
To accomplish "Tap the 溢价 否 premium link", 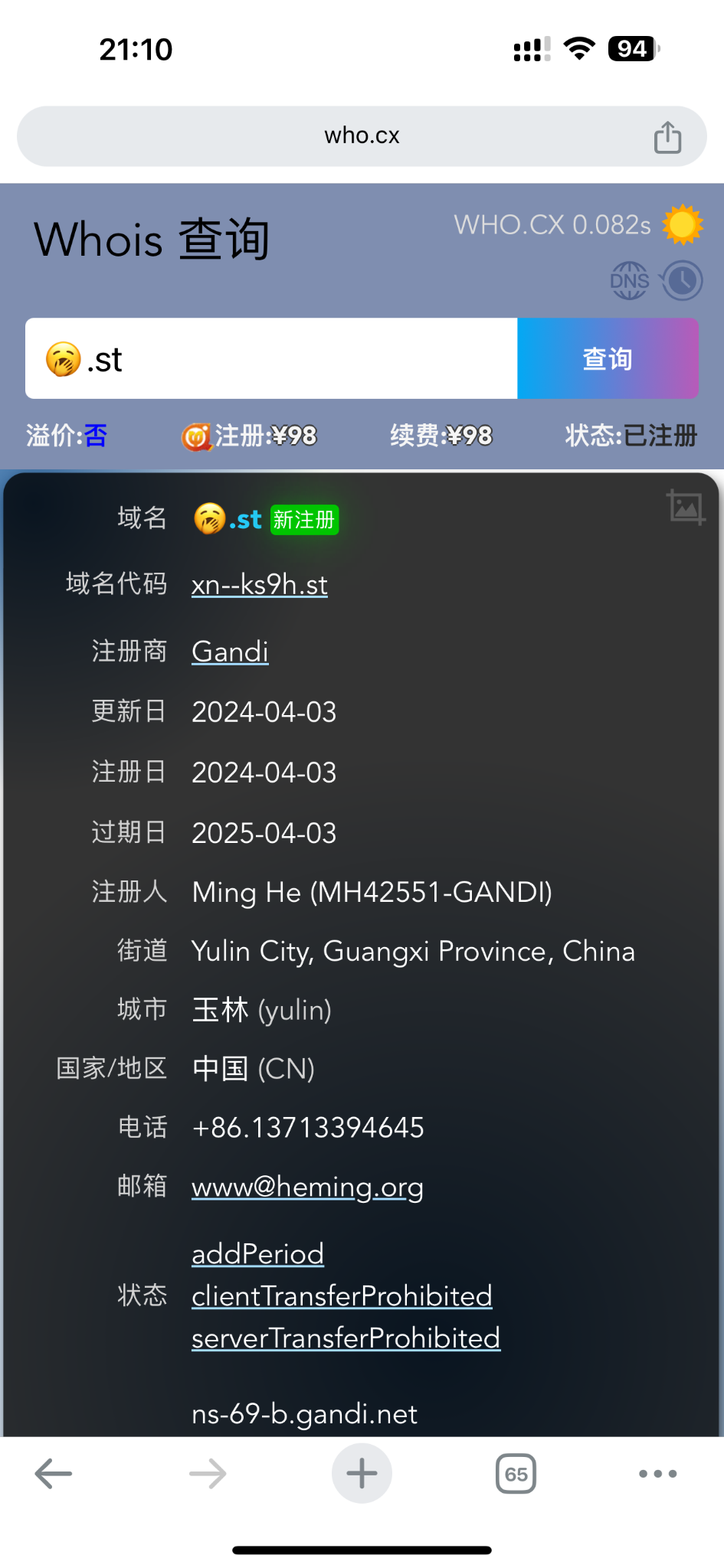I will pos(96,436).
